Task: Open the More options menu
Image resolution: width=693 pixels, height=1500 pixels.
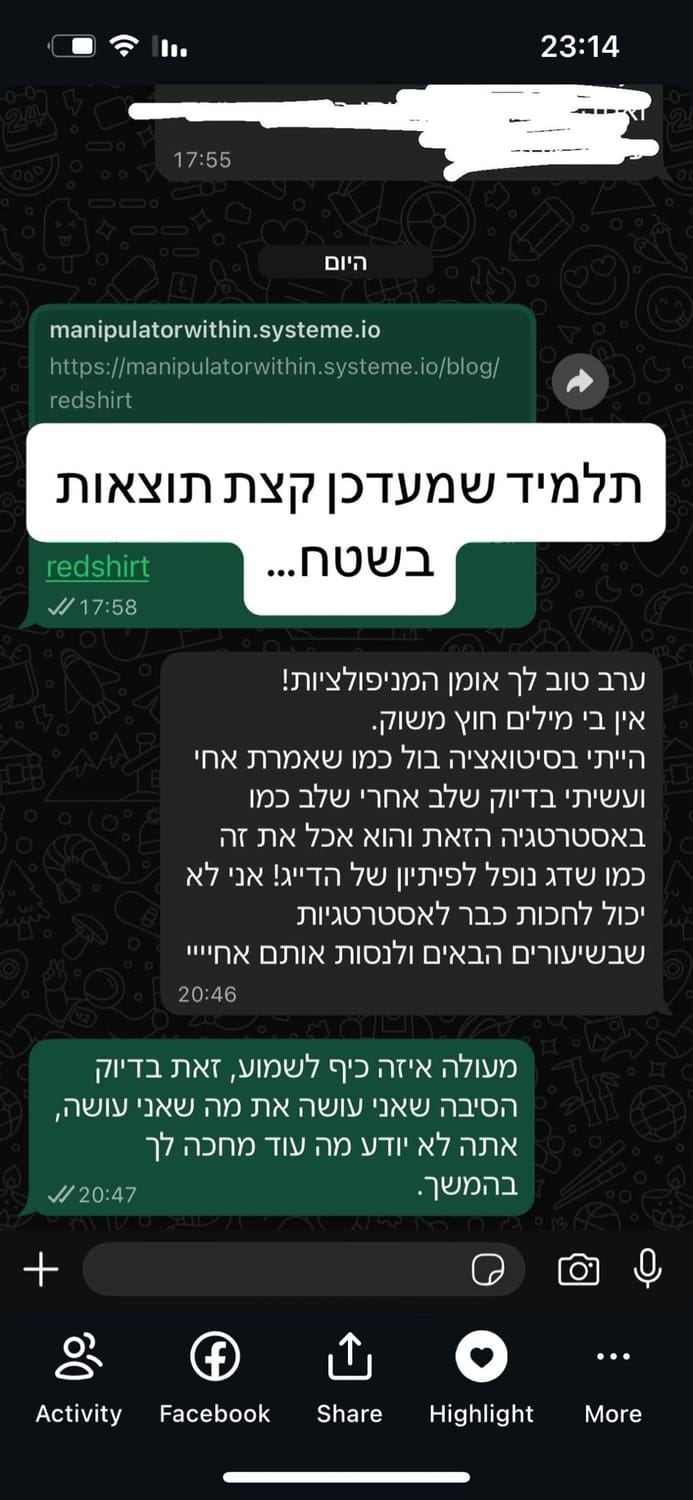Action: 613,1380
